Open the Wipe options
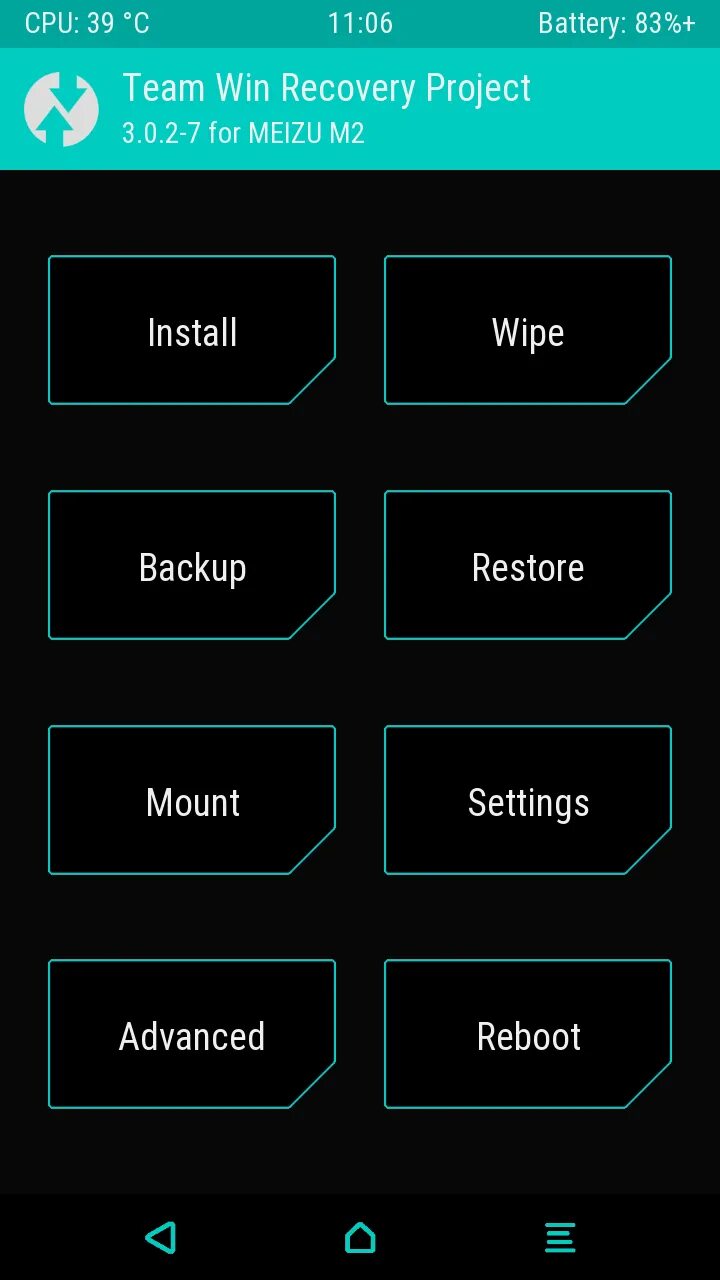720x1280 pixels. (528, 330)
